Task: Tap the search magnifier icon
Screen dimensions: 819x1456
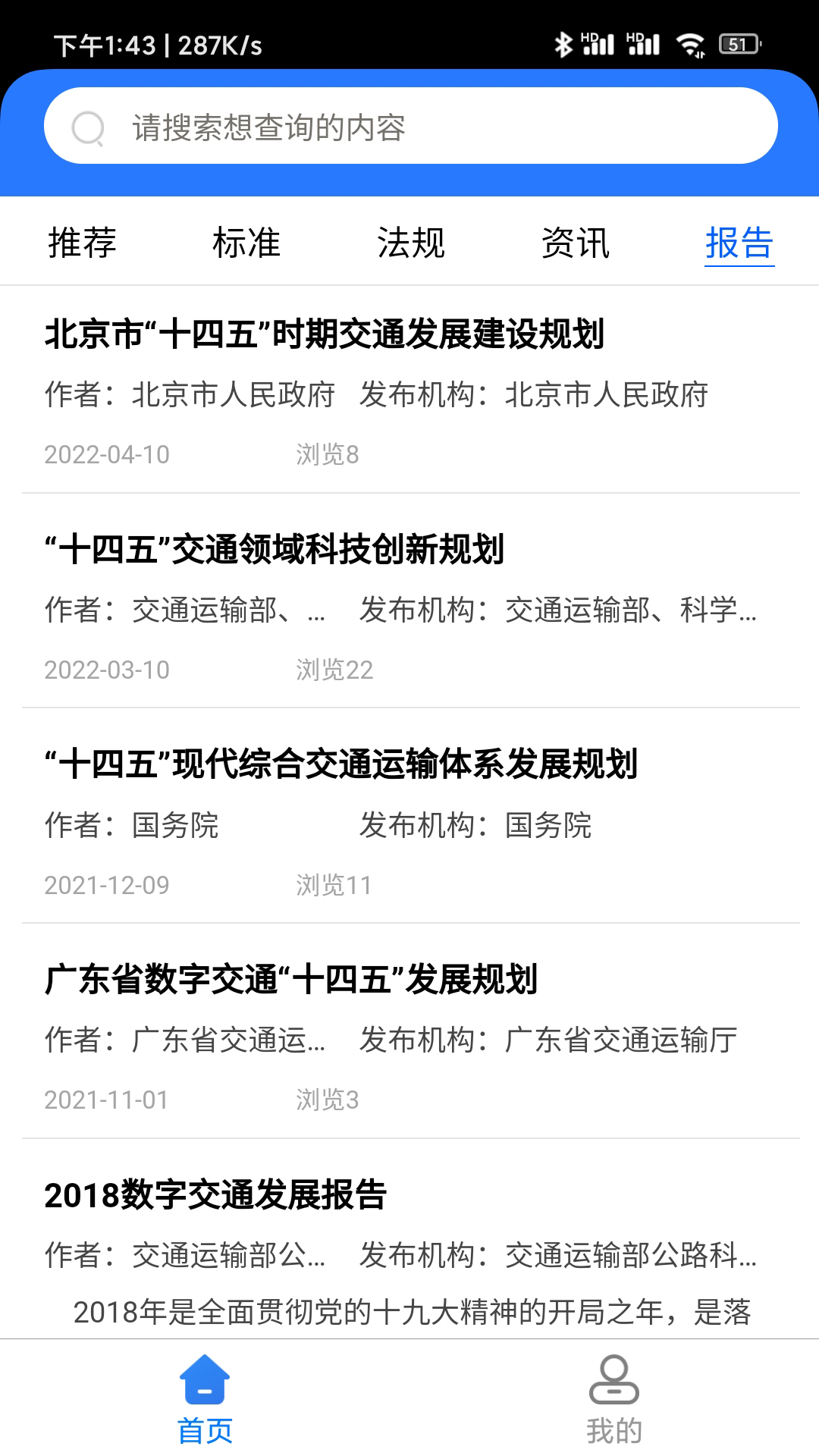Action: pos(89,129)
